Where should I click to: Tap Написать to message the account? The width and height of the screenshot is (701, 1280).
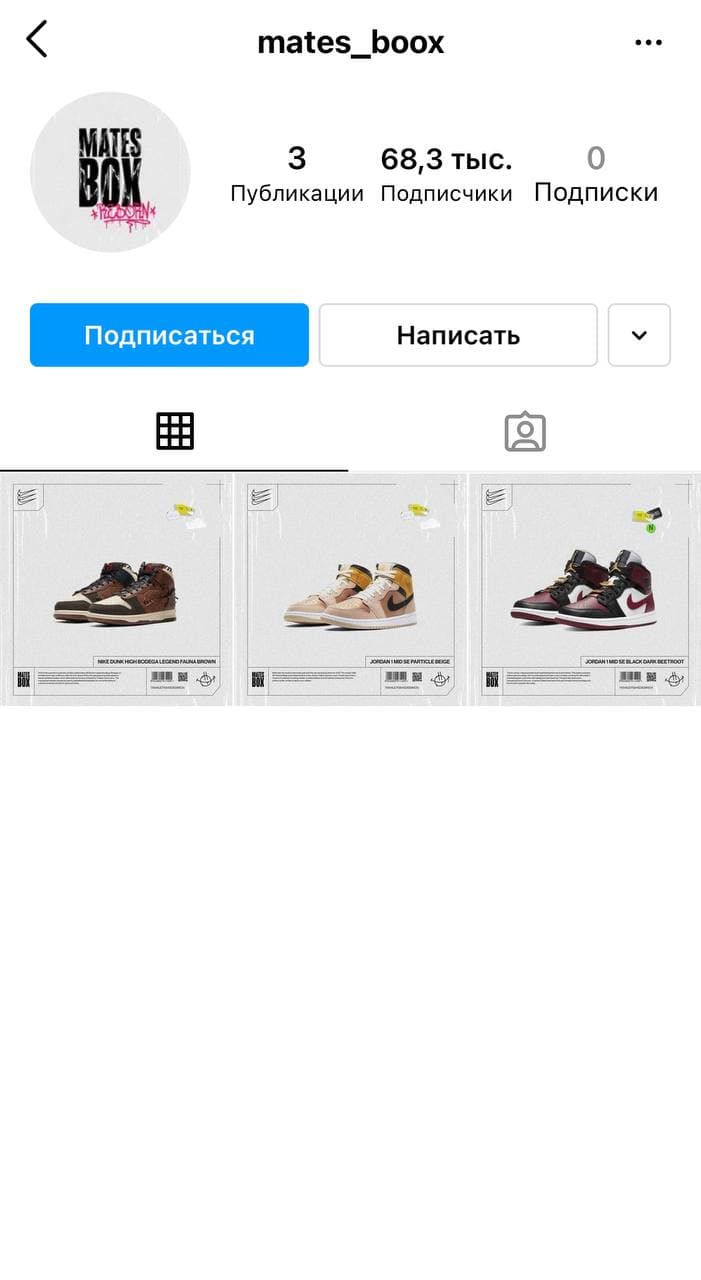click(x=458, y=335)
